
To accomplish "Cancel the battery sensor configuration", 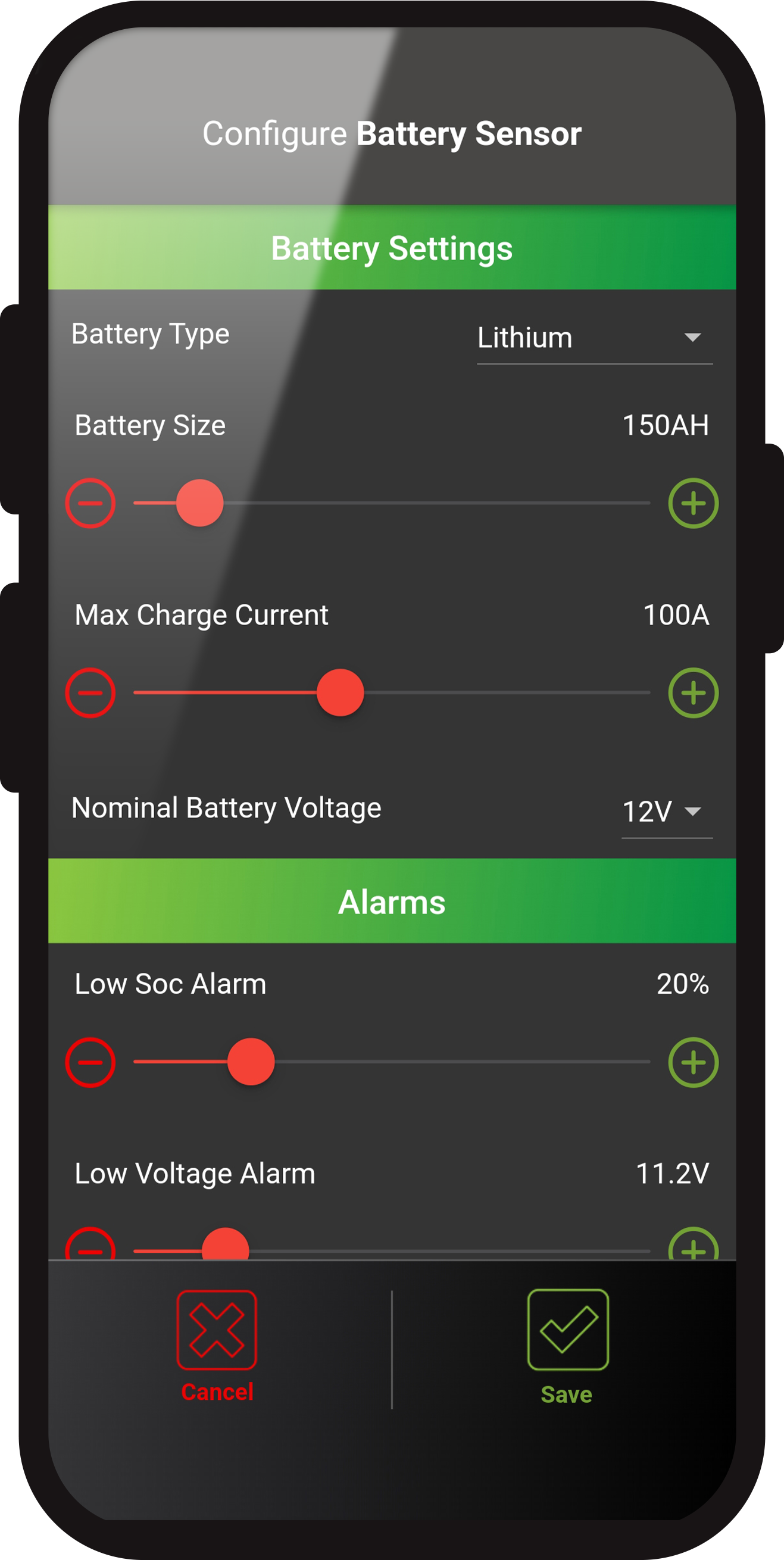I will (217, 1346).
